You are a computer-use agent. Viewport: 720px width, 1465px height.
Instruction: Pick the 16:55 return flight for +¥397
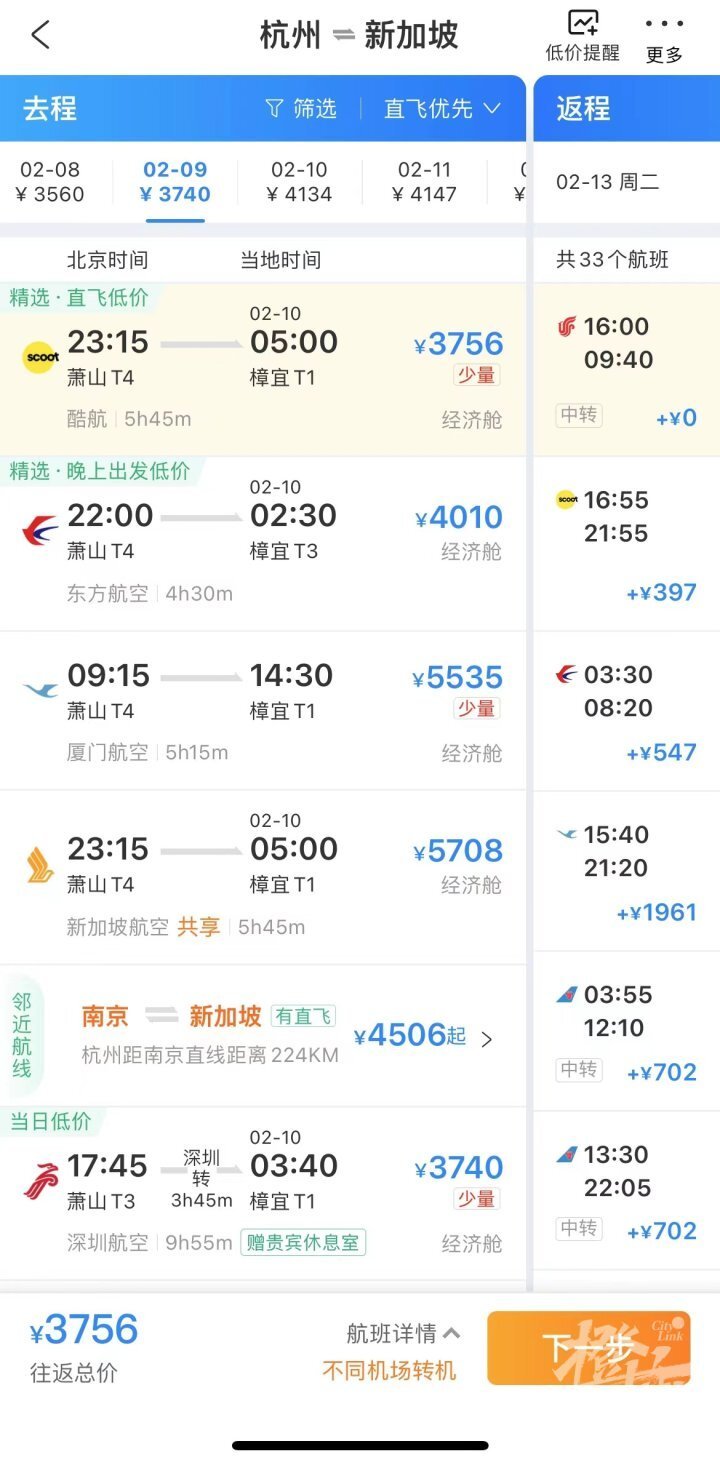click(x=627, y=544)
